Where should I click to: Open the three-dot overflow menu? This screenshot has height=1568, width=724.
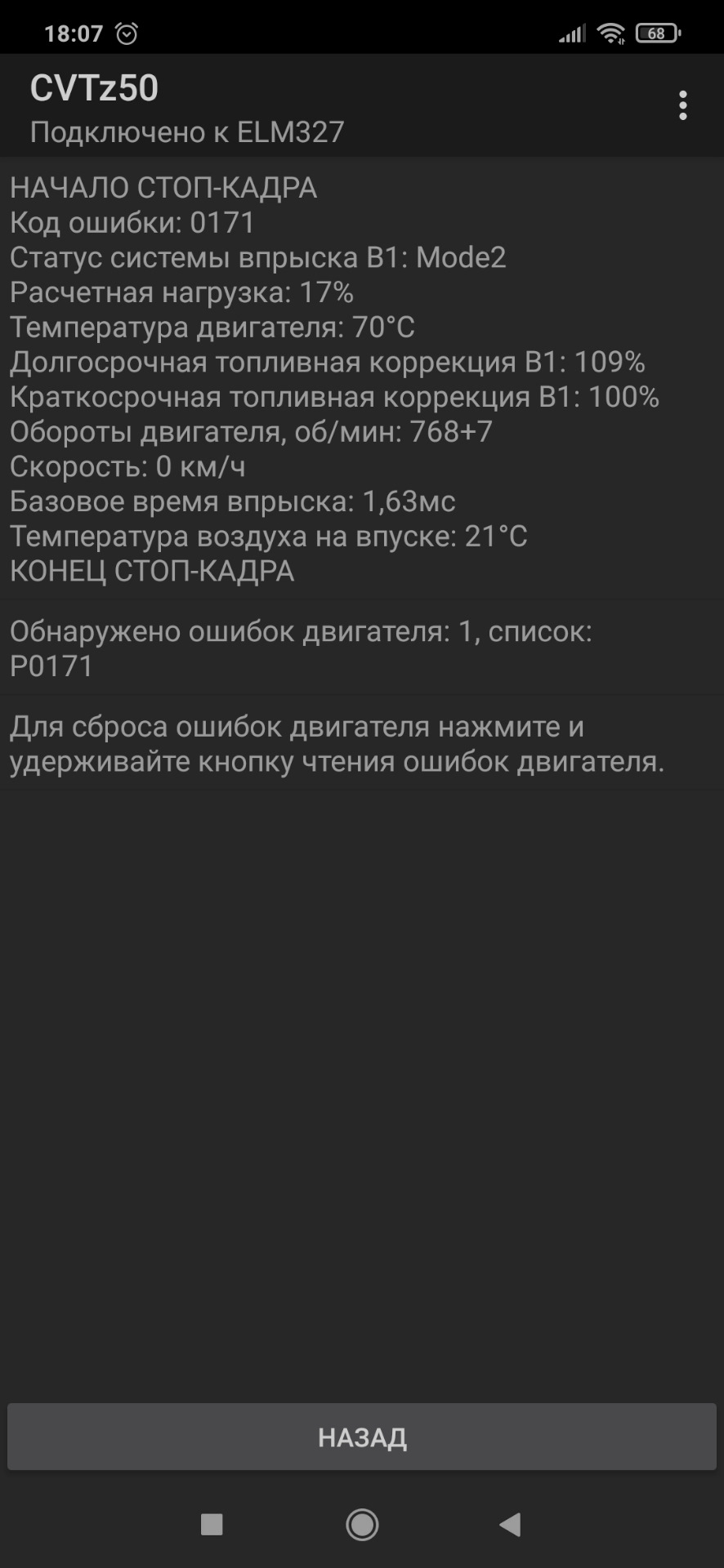click(x=682, y=106)
